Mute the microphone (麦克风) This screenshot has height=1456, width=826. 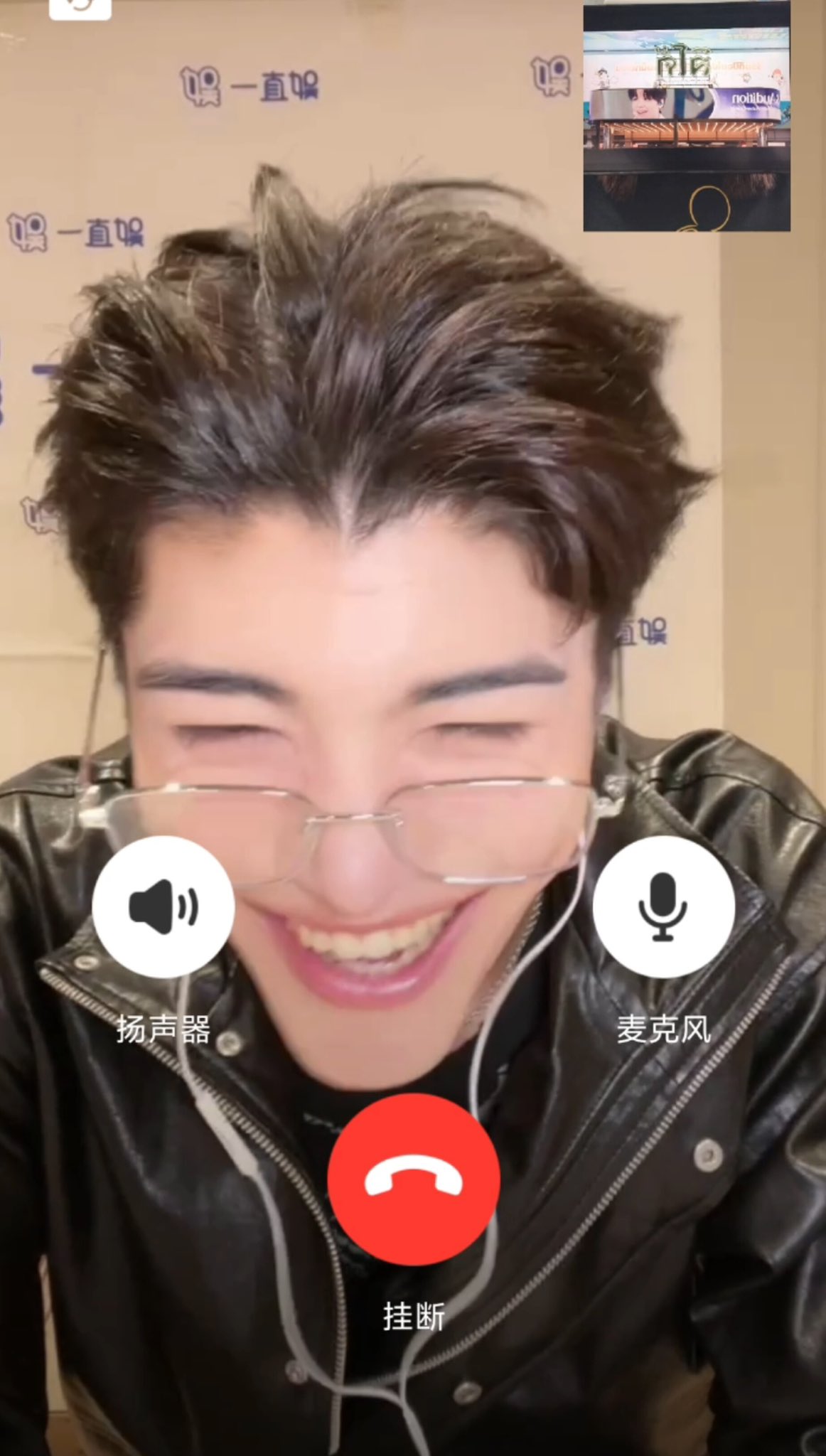click(x=663, y=906)
